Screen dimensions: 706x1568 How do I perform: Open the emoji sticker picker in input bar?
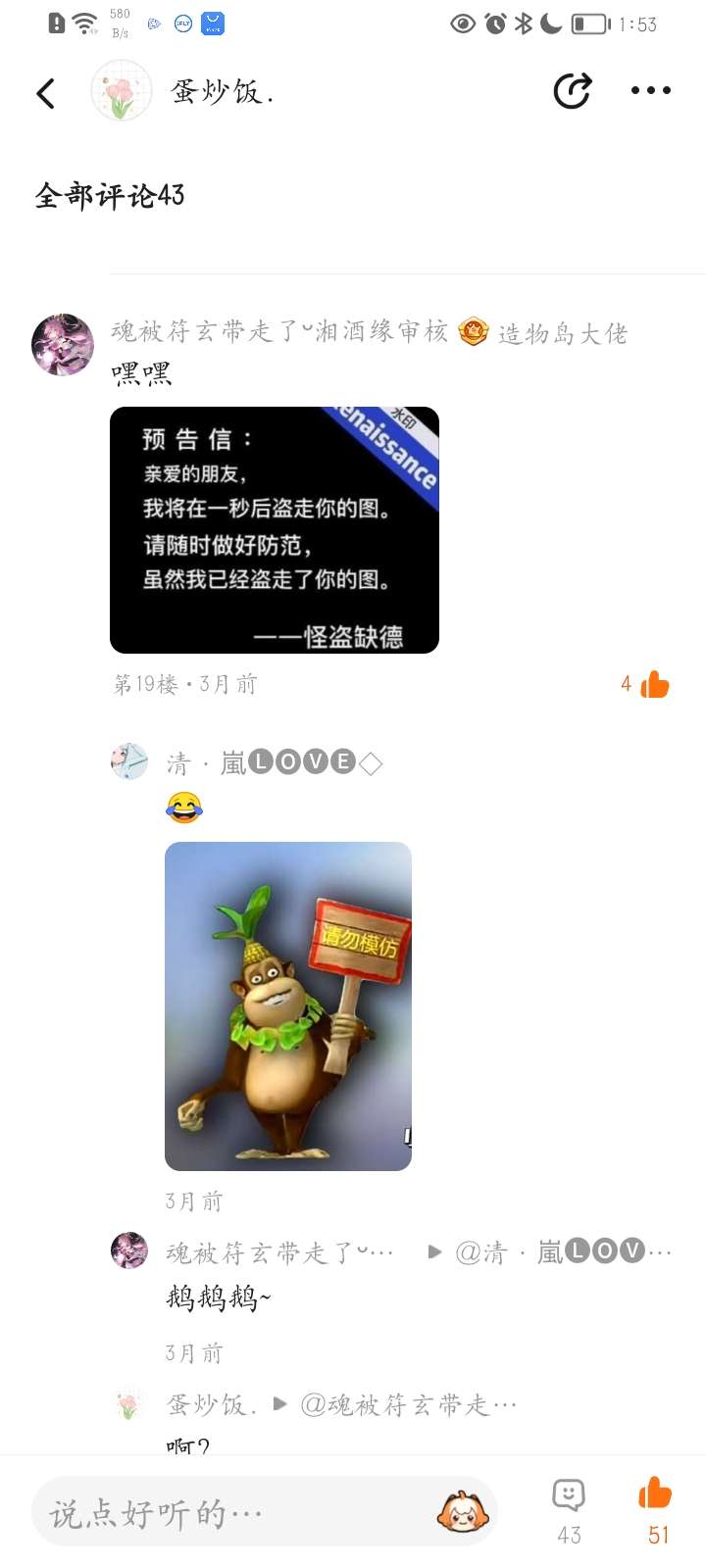click(x=463, y=1512)
